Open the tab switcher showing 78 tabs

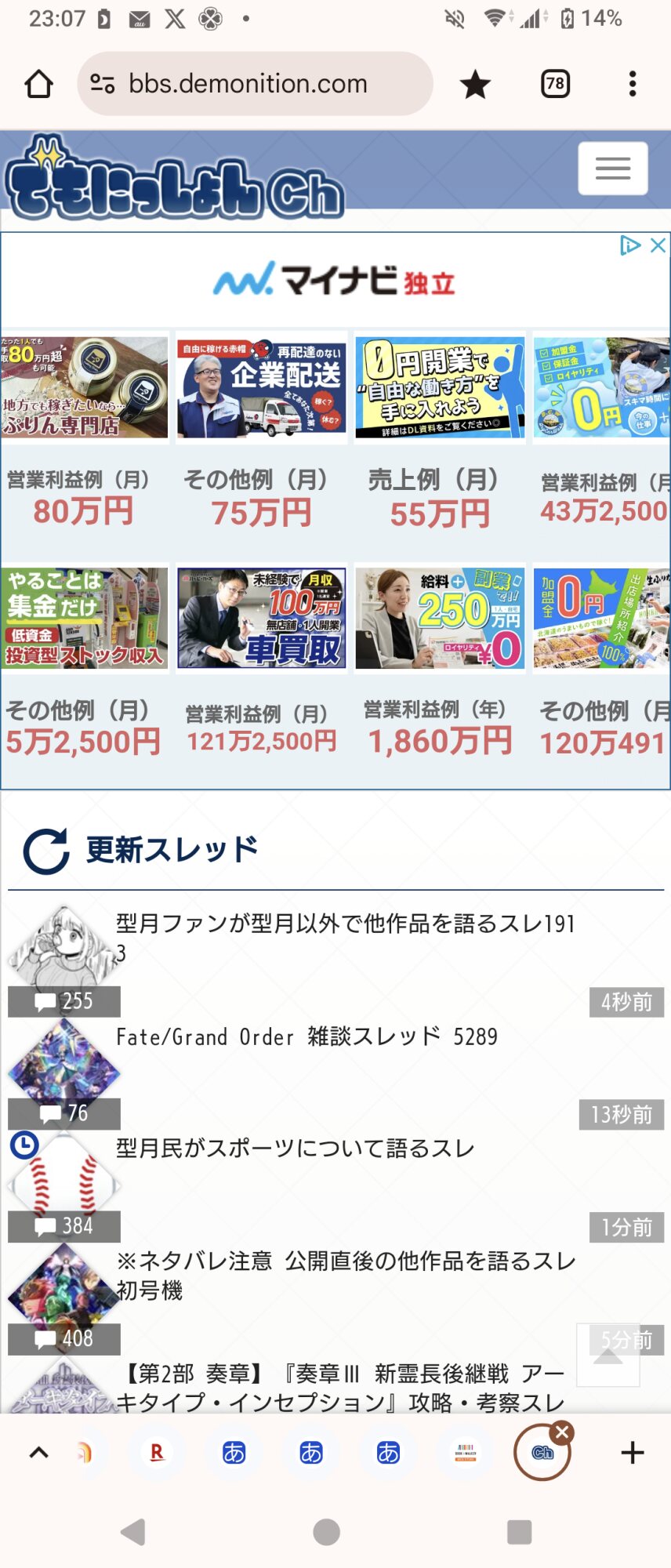tap(555, 84)
